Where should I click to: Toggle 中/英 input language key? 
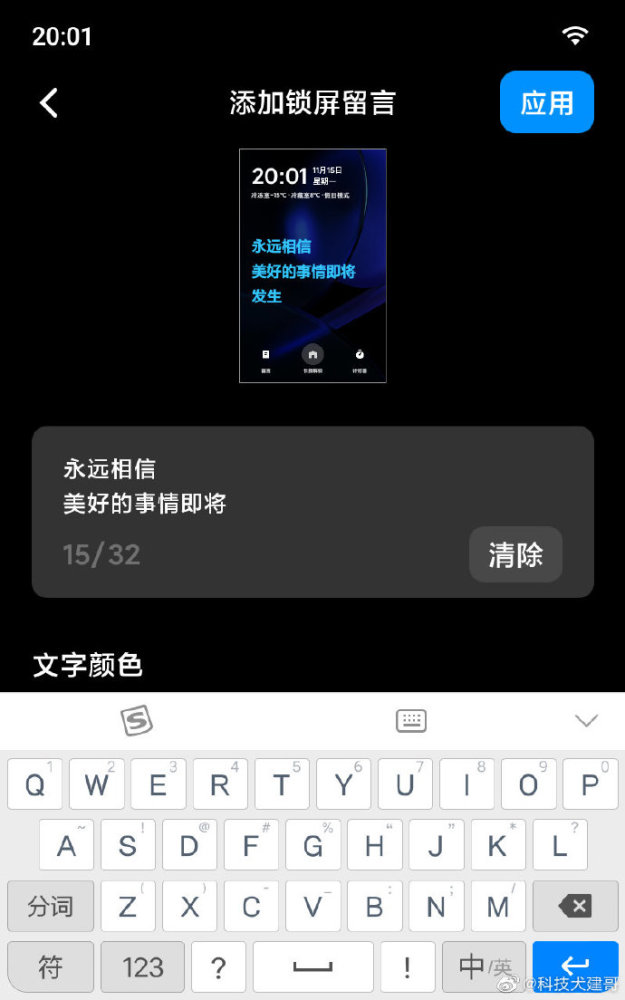pos(484,967)
